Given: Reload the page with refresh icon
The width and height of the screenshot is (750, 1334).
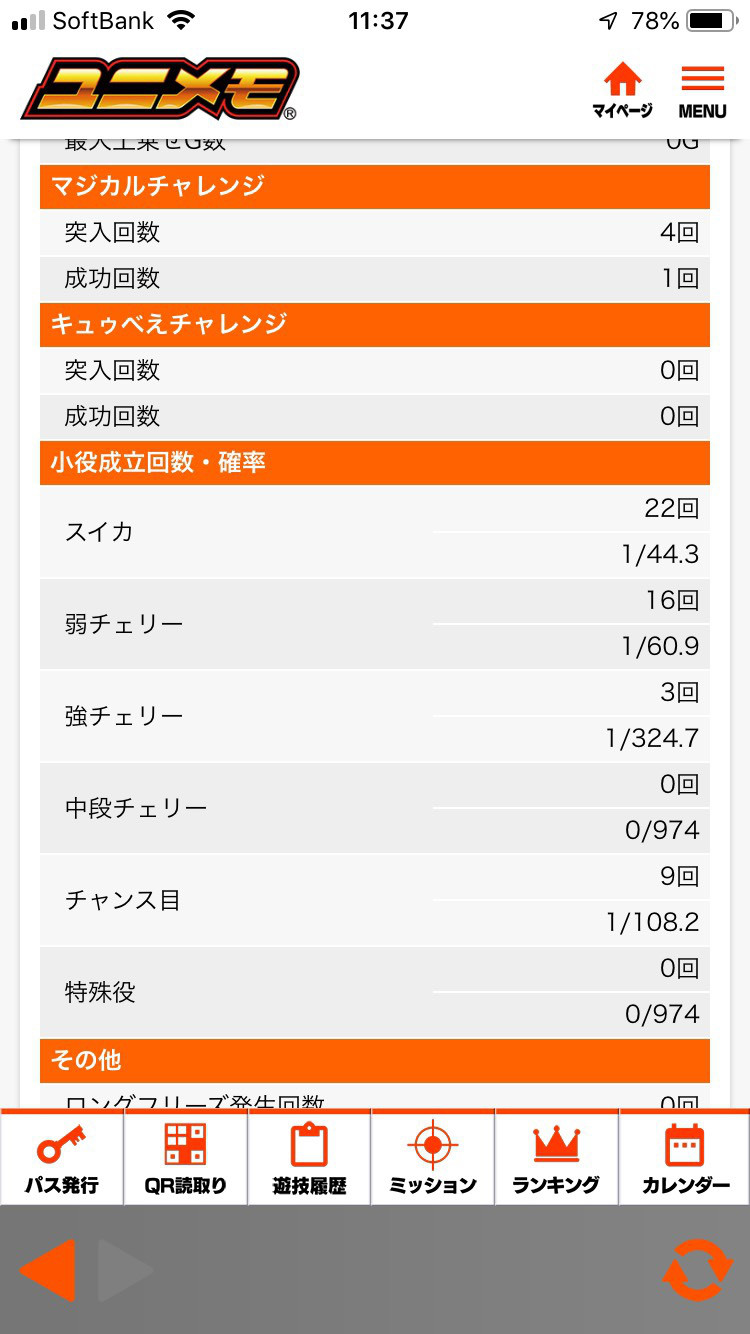Looking at the screenshot, I should tap(697, 1270).
